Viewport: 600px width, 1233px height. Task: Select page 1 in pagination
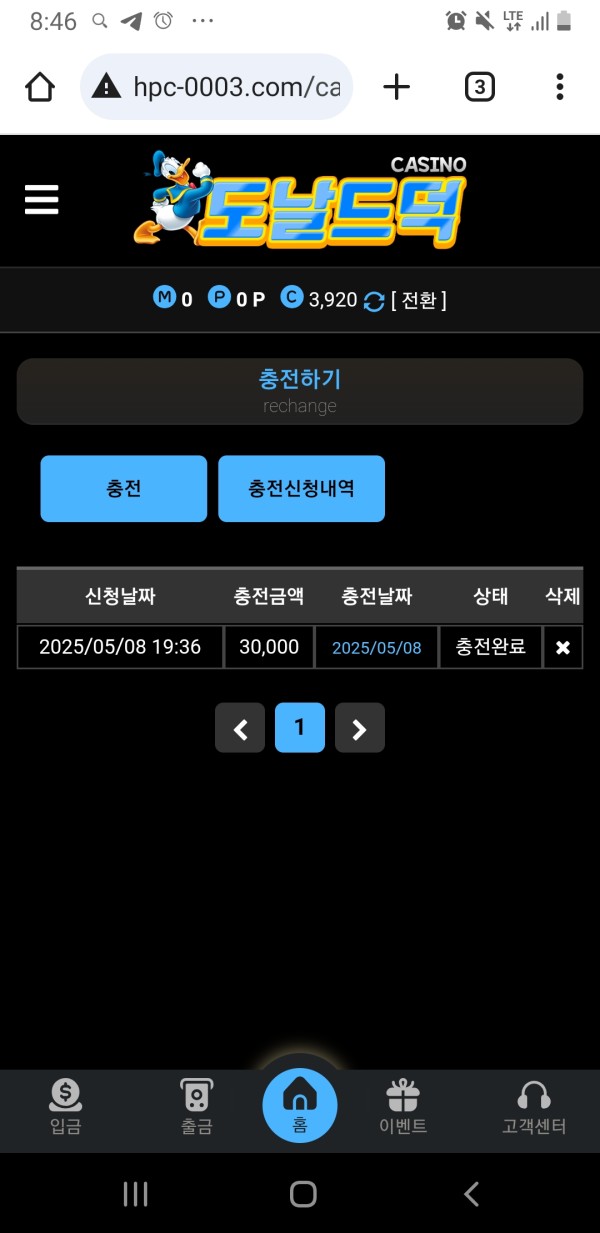[300, 728]
